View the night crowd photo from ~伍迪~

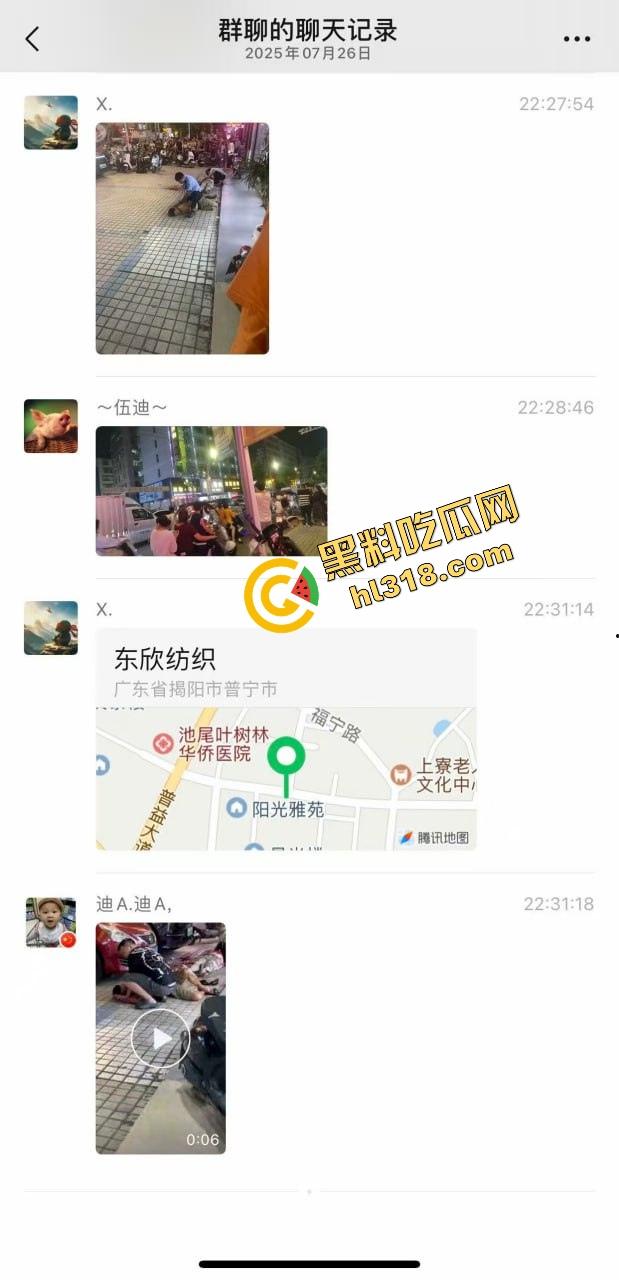point(211,491)
